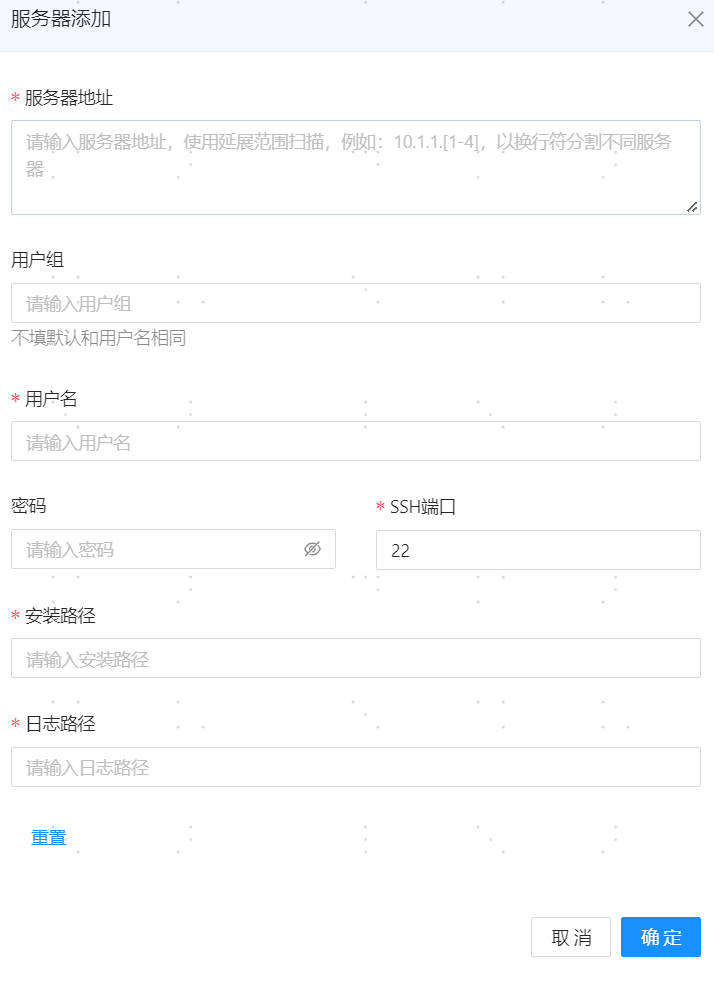The width and height of the screenshot is (714, 982).
Task: Tap the 用户组 input field
Action: [355, 303]
